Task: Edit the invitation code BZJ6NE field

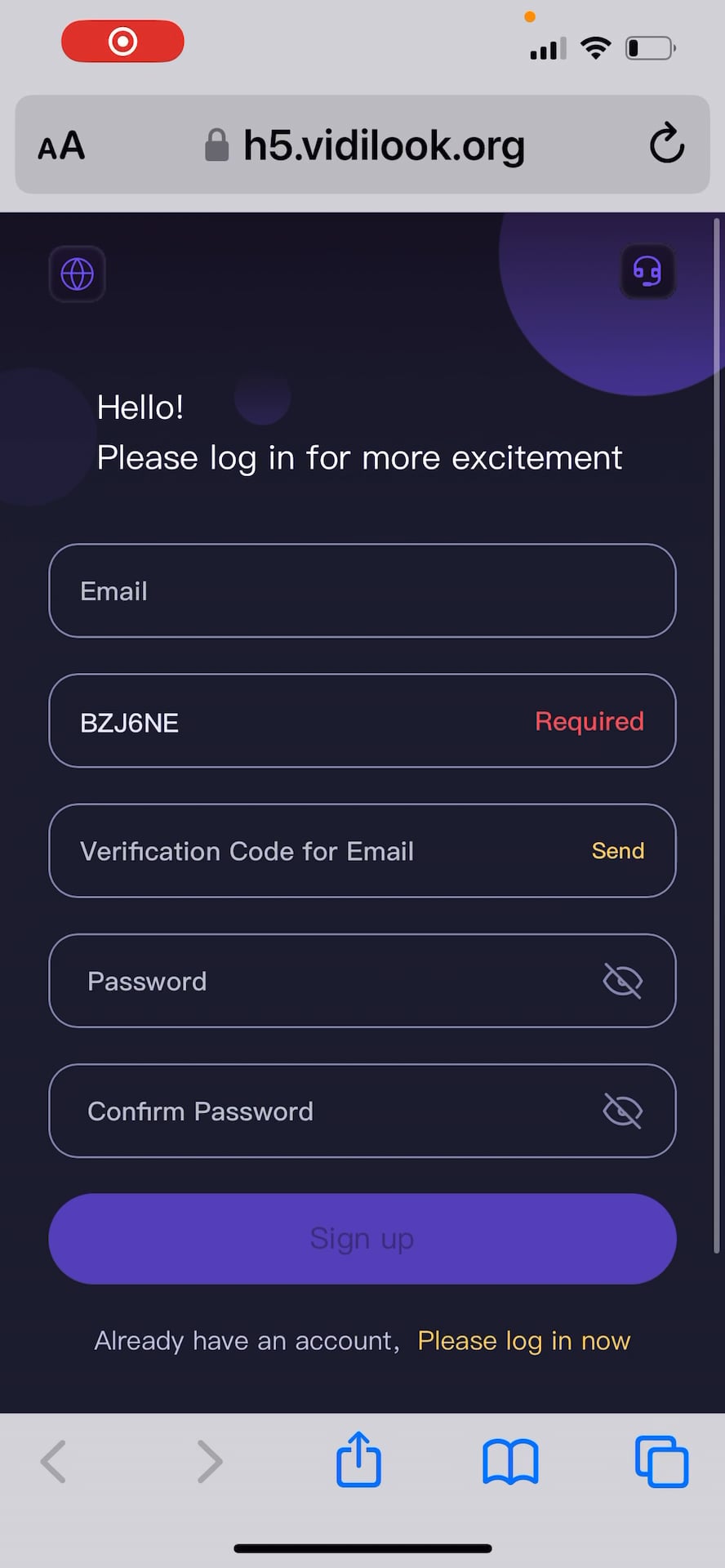Action: pos(294,722)
